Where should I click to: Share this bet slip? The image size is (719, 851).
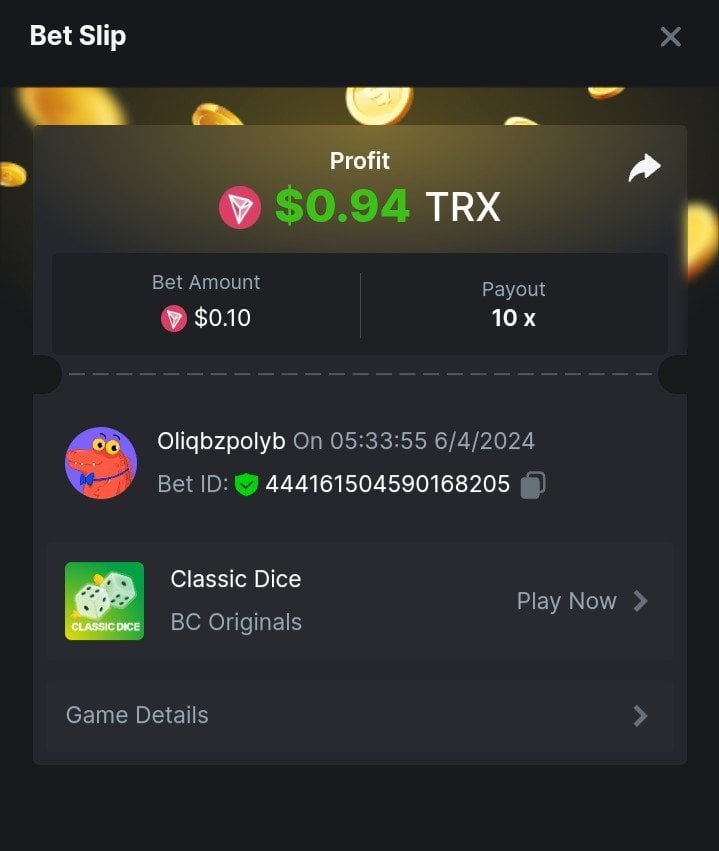click(x=644, y=168)
